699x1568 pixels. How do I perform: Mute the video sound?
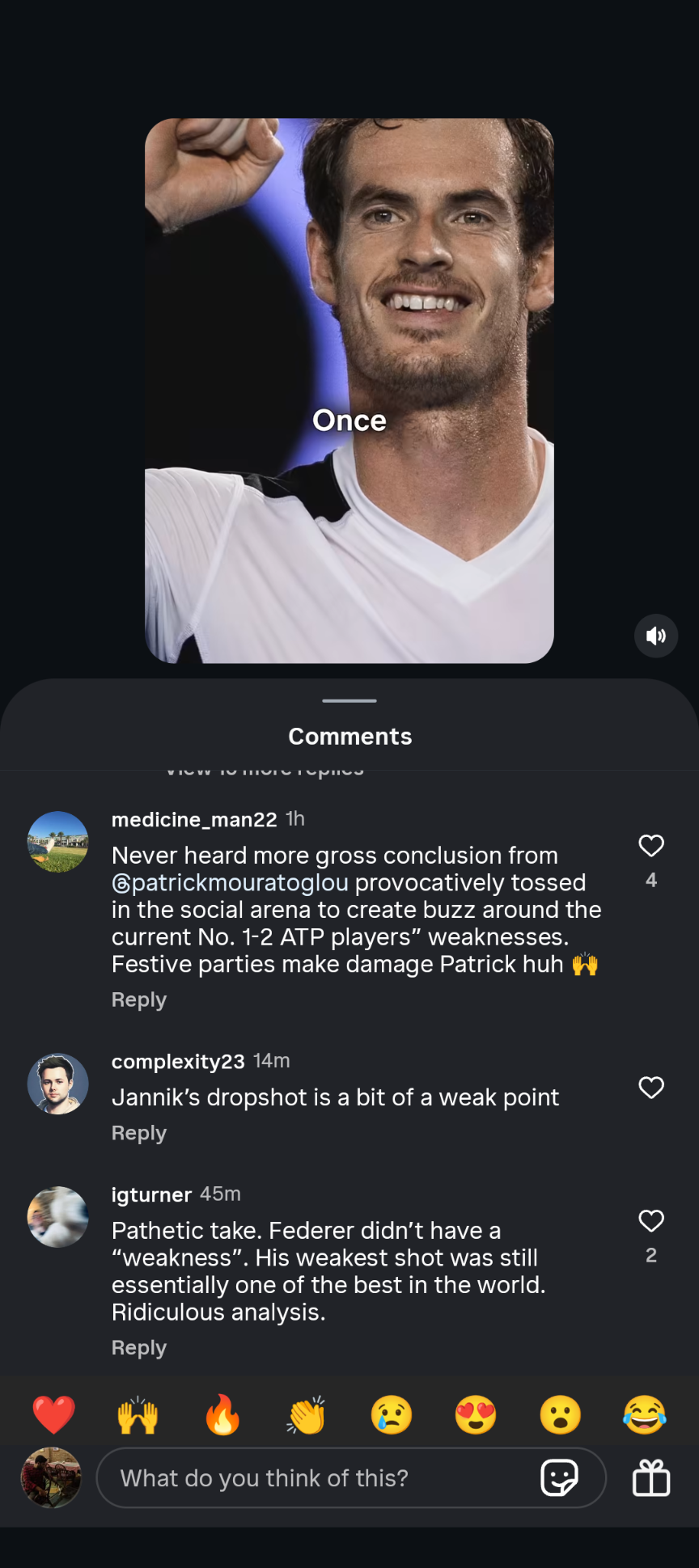point(655,636)
